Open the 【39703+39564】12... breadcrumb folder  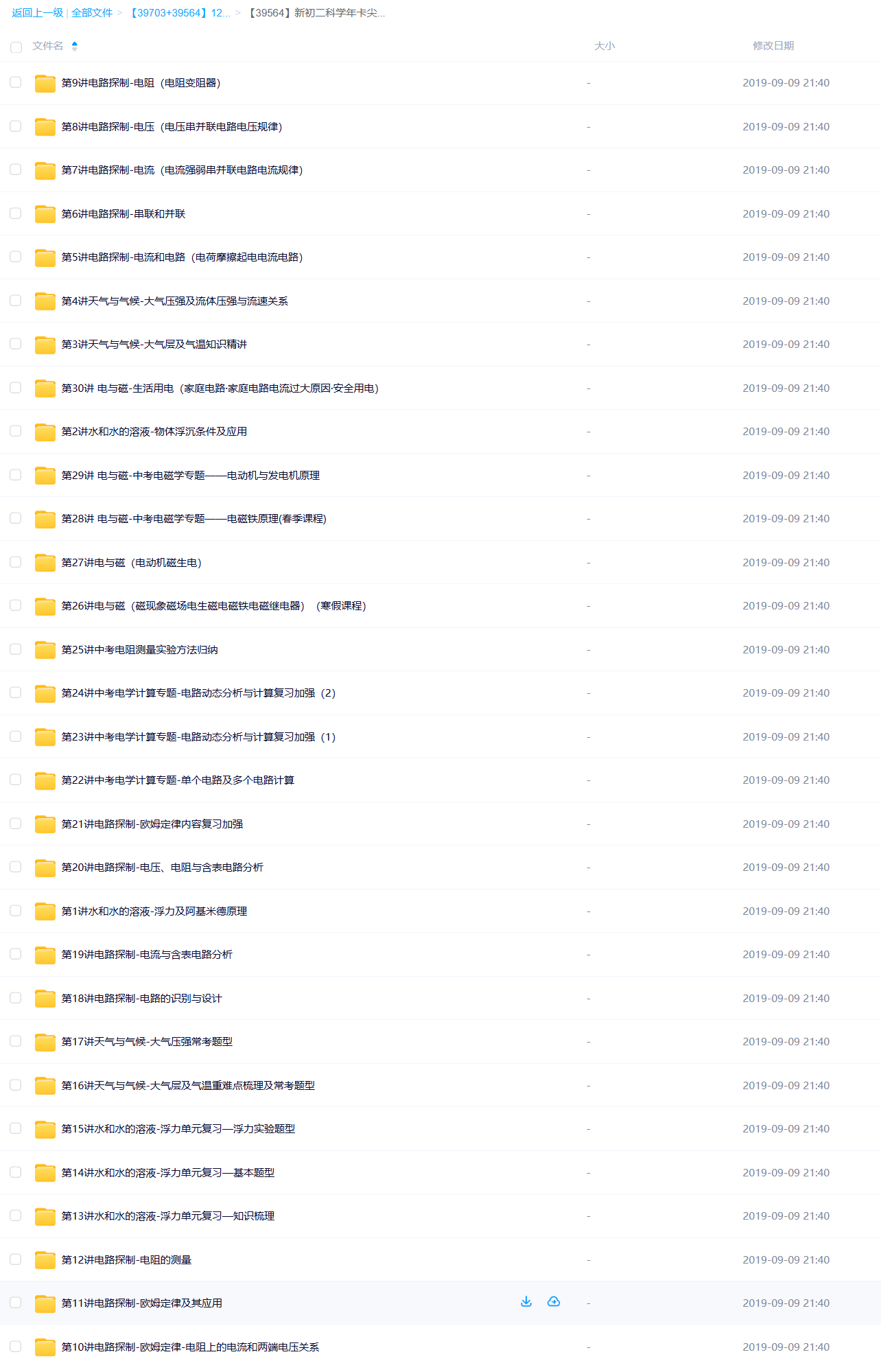(180, 13)
